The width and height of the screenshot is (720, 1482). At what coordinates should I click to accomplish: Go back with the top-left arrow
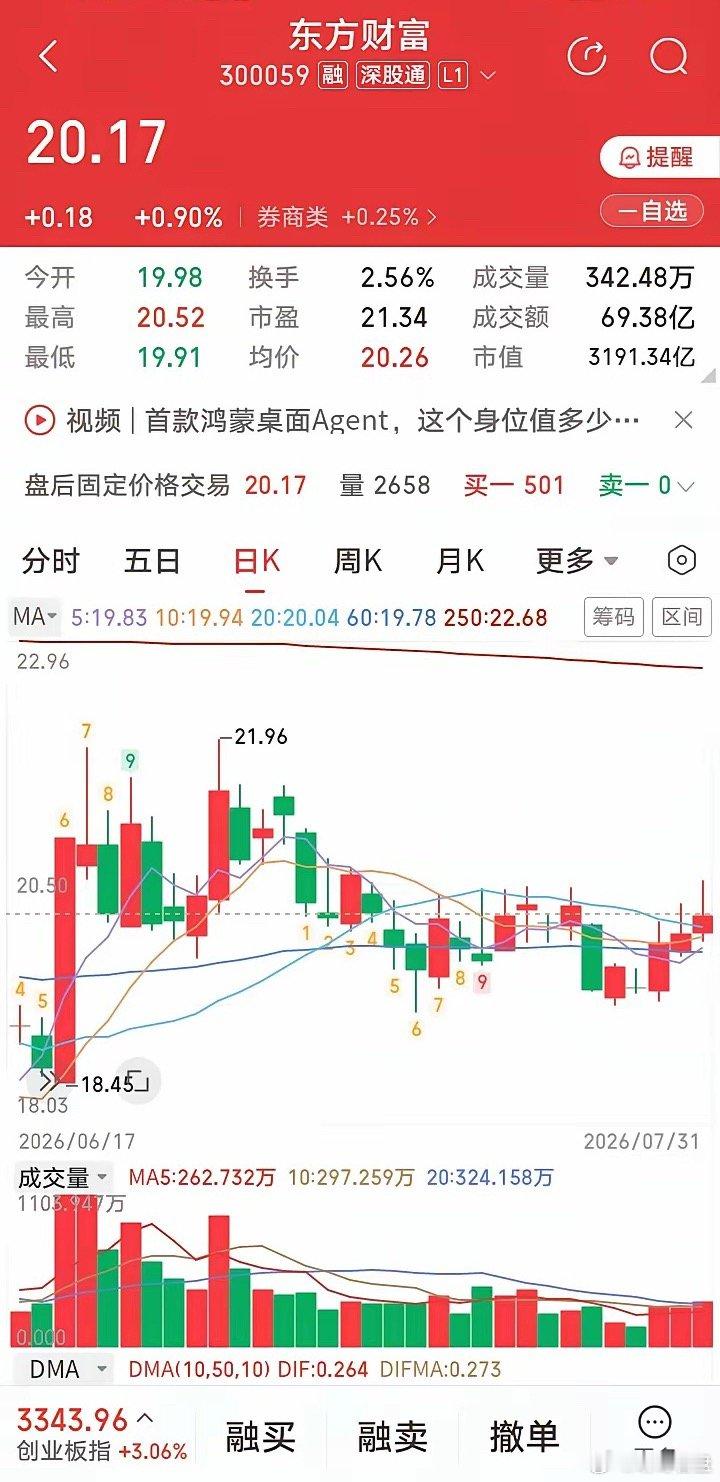pyautogui.click(x=48, y=56)
